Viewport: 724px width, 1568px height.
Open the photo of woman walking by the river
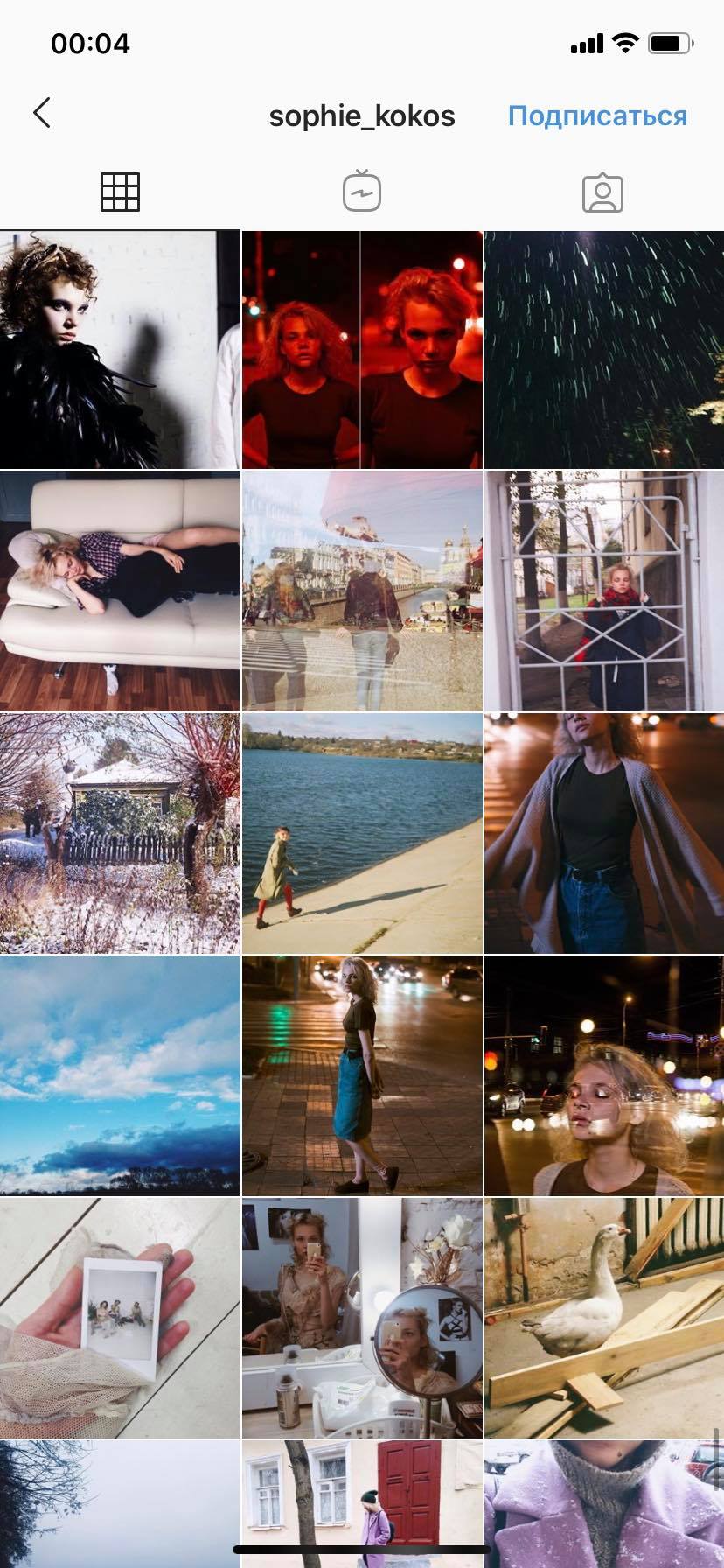(362, 833)
